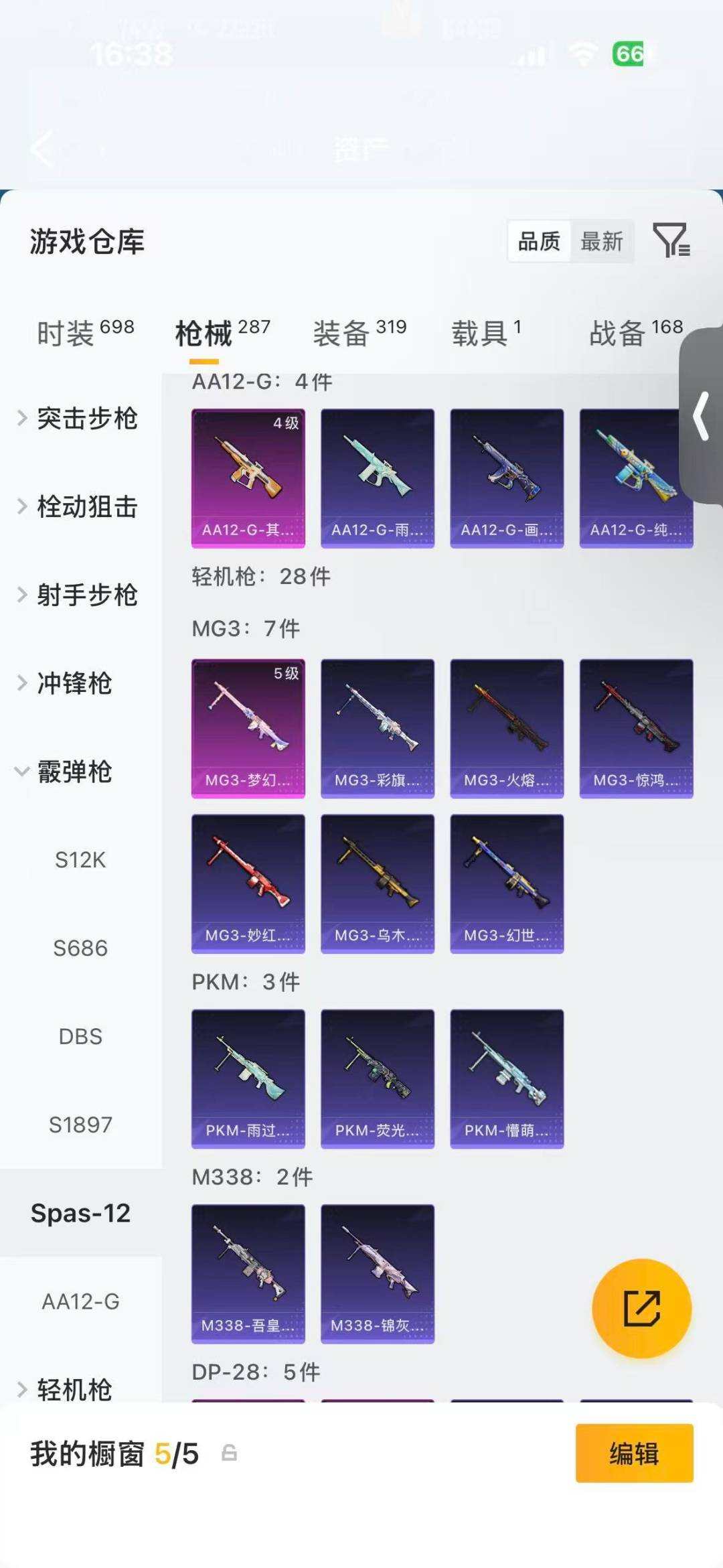Image resolution: width=723 pixels, height=1568 pixels.
Task: Open the level 5 MG3-梦幻 skin
Action: 248,729
